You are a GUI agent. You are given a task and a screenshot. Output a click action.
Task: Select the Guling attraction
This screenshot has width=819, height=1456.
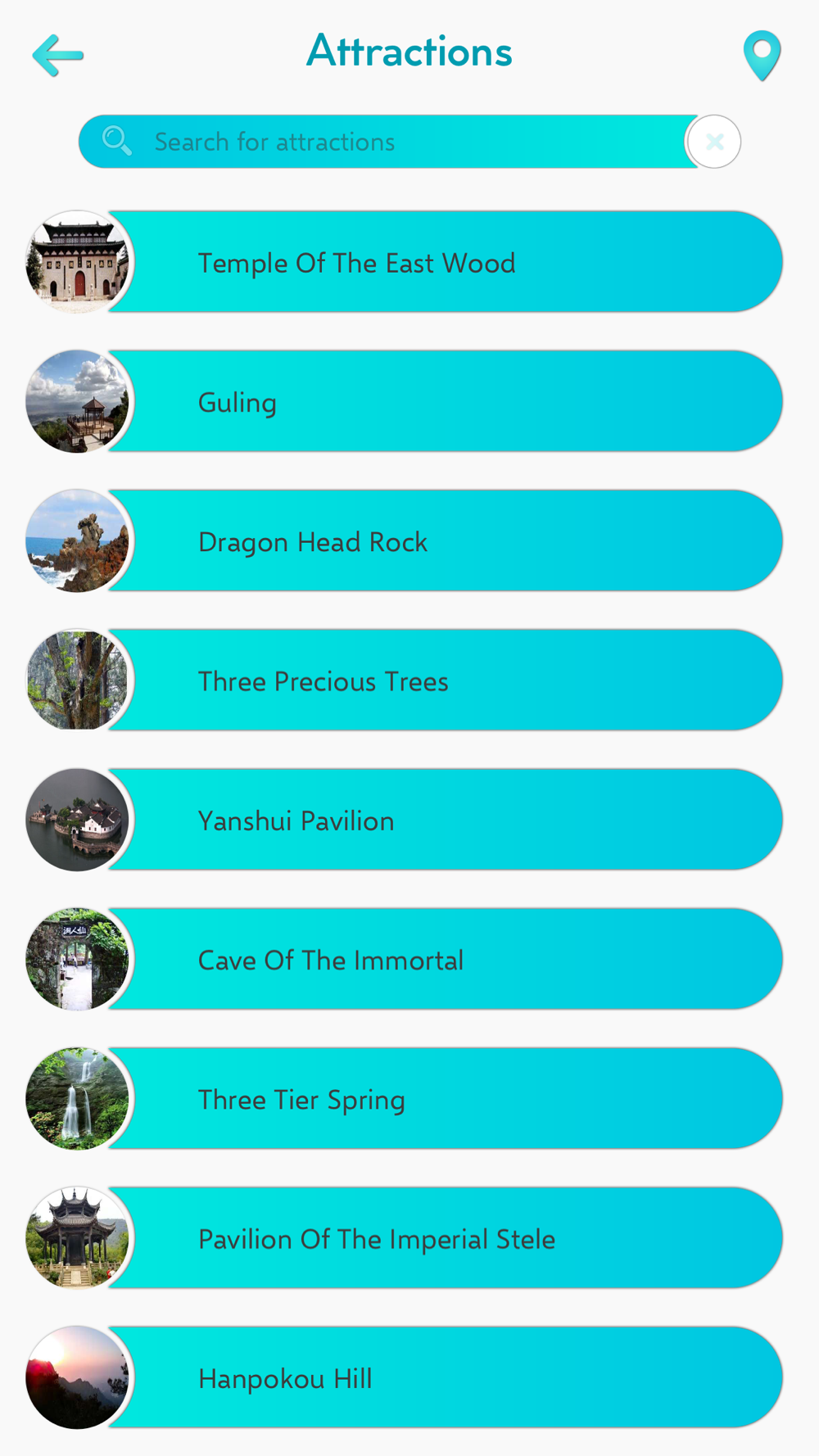(442, 402)
